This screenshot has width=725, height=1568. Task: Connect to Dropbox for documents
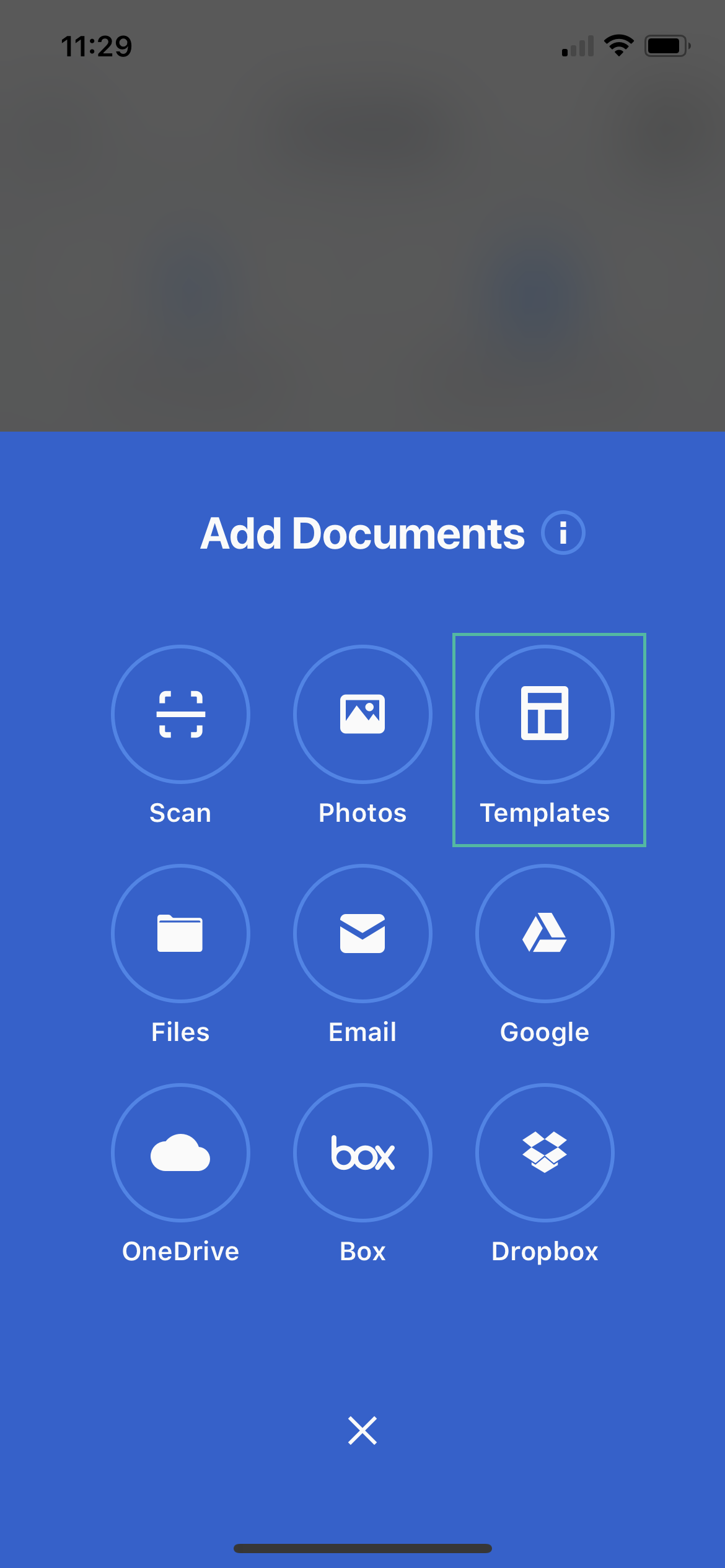(545, 1152)
